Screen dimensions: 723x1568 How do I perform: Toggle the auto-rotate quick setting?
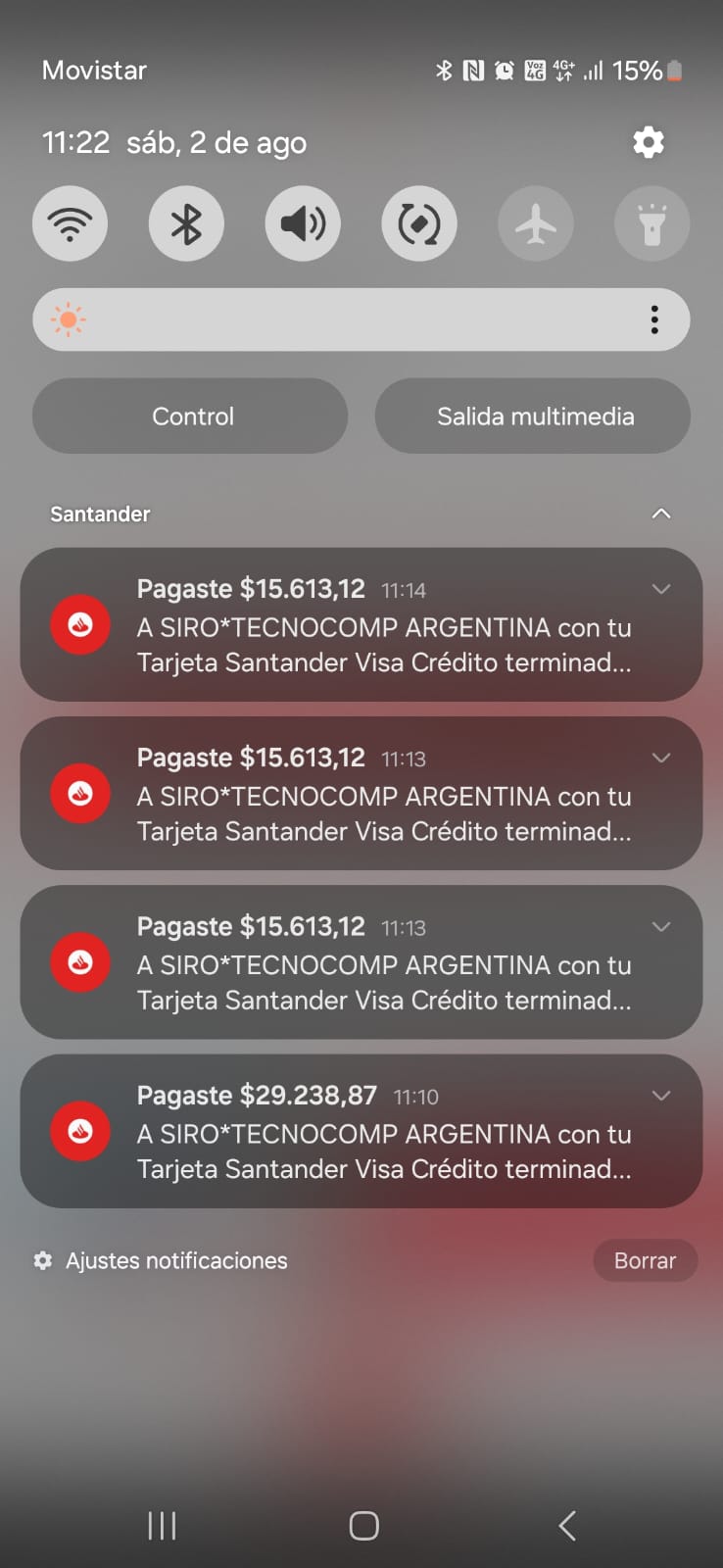[x=419, y=224]
